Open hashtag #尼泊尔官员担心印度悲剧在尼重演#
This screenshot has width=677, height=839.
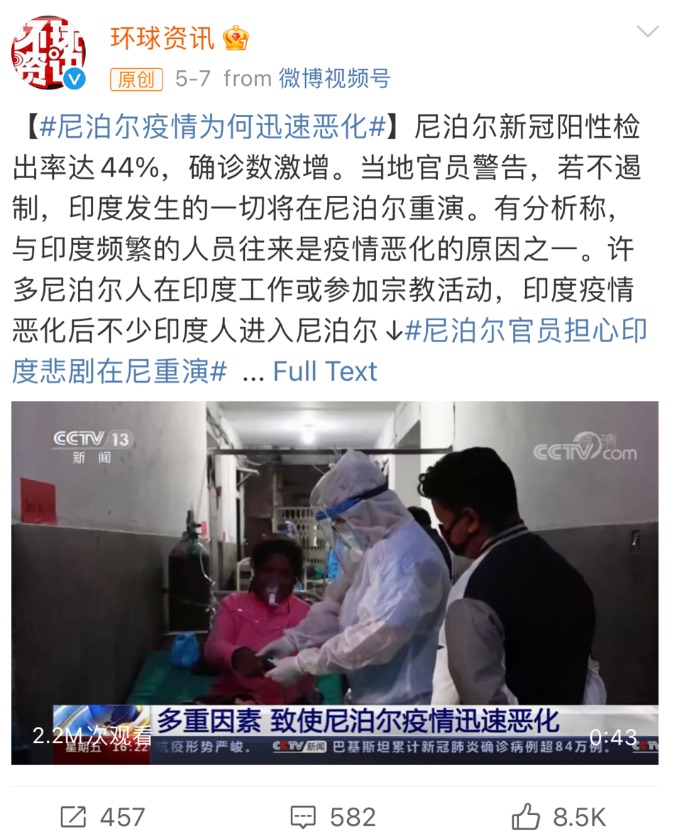pos(527,331)
